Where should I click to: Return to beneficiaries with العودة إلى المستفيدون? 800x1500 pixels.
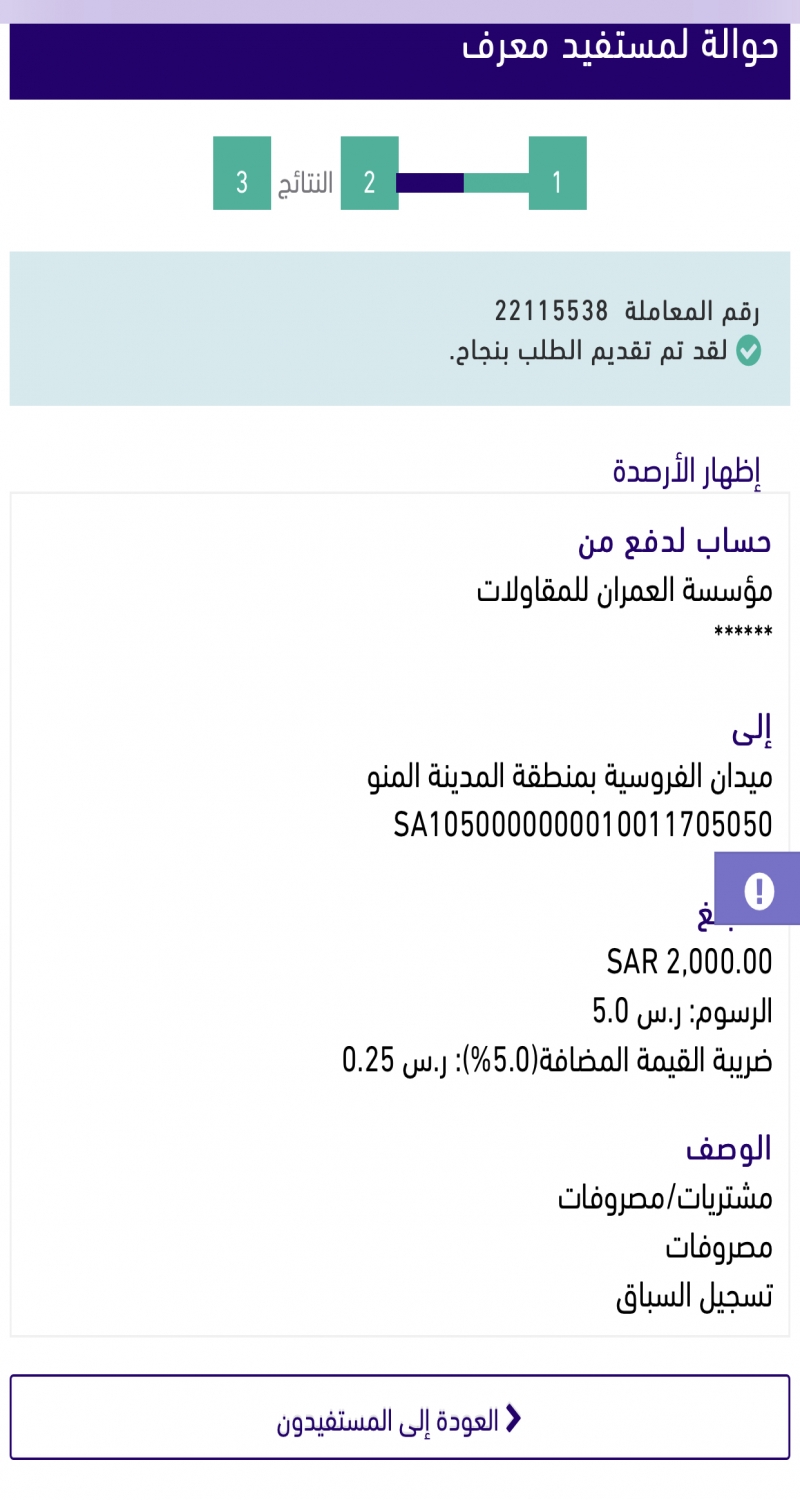point(400,1418)
